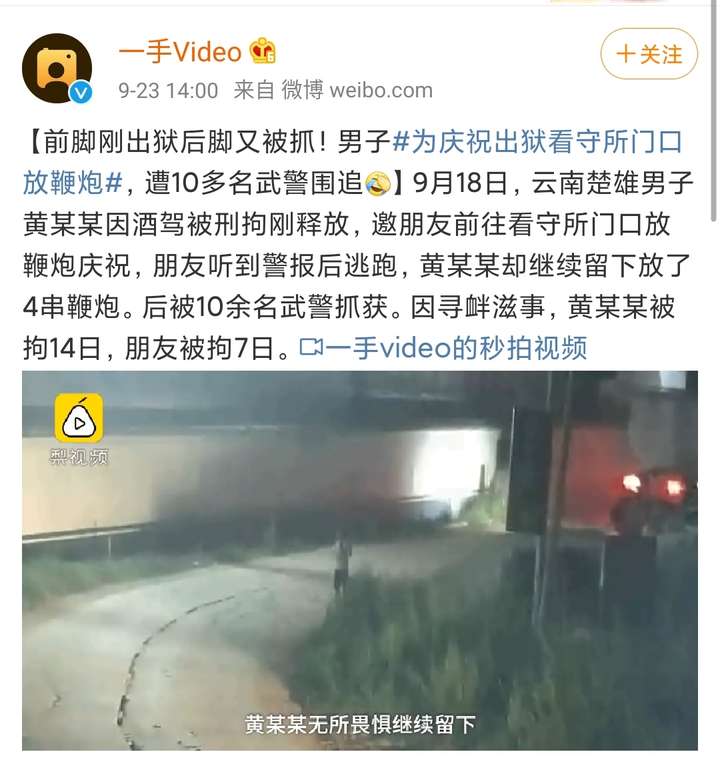Open the 一手Video account name

click(x=180, y=51)
